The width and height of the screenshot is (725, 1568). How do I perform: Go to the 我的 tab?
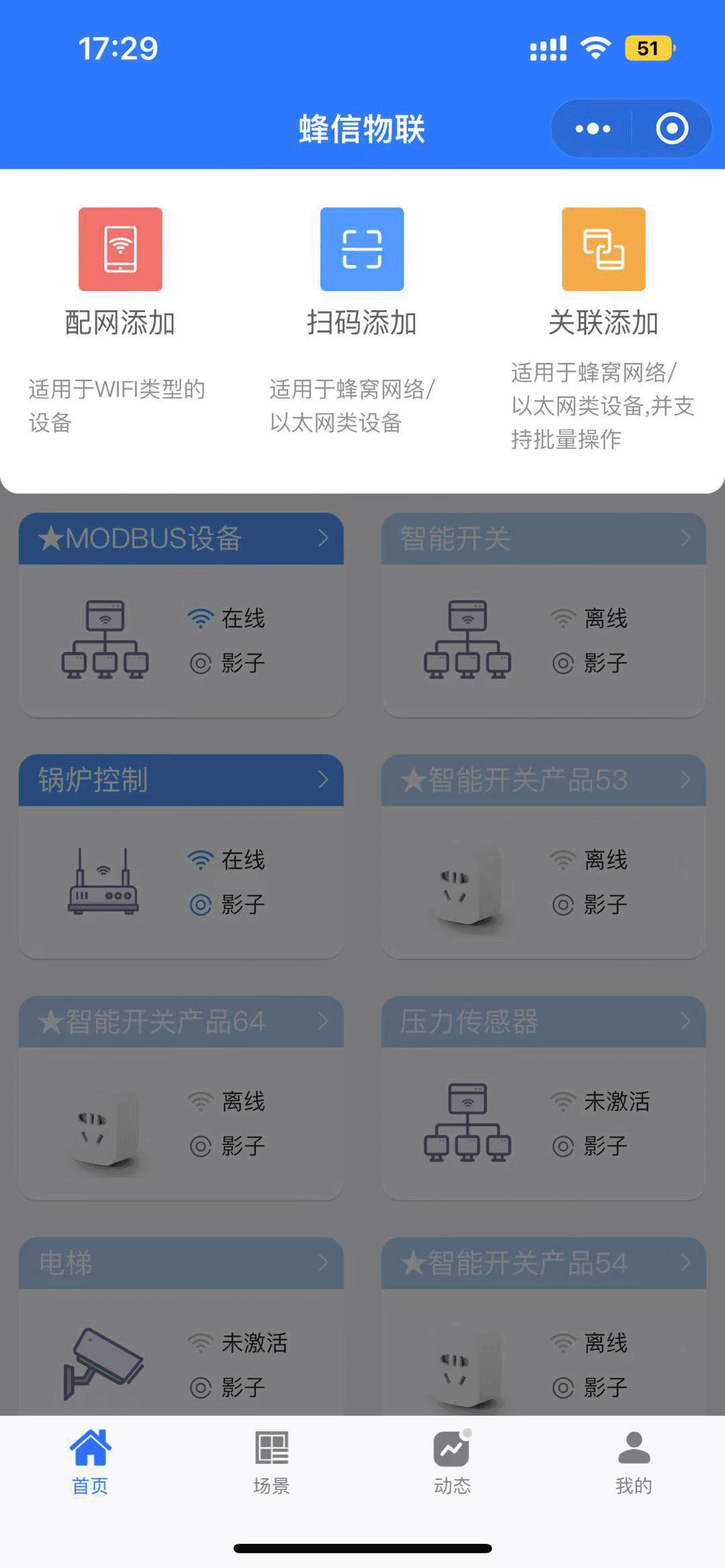coord(634,1463)
